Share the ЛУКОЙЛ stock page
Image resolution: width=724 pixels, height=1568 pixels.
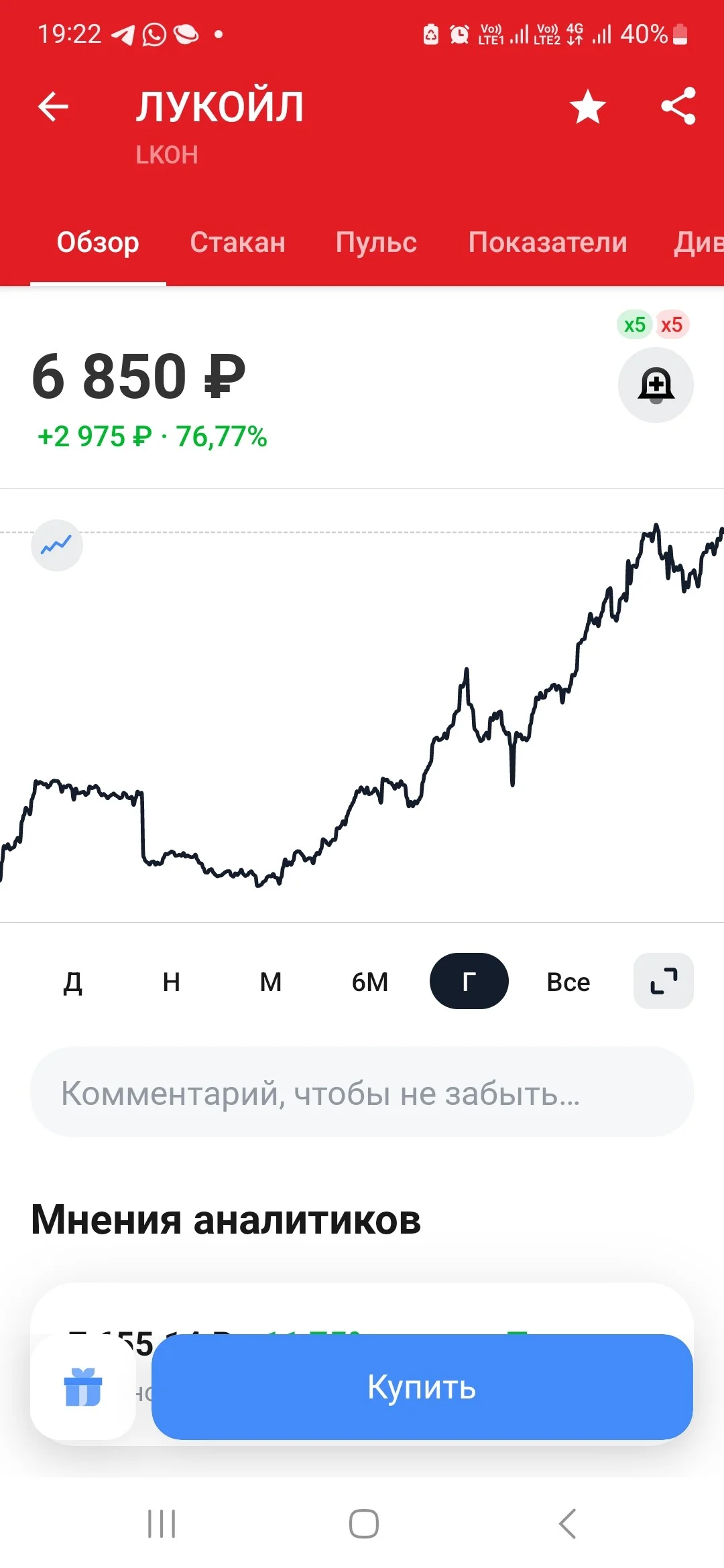coord(678,107)
